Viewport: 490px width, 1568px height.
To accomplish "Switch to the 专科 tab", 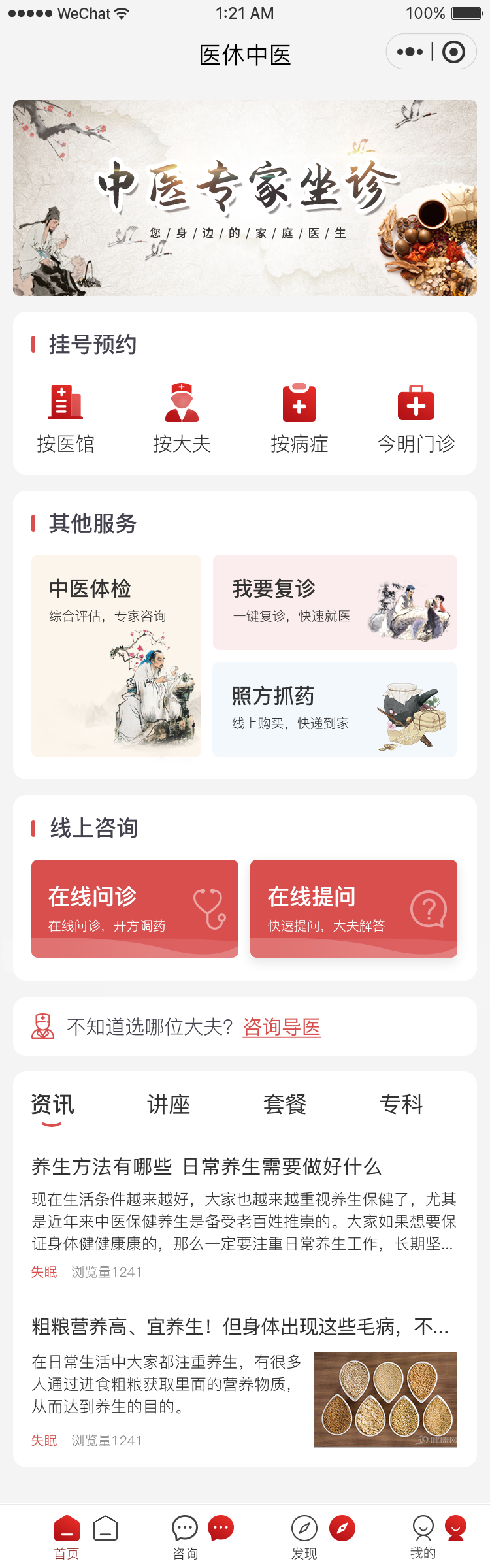I will point(401,1104).
